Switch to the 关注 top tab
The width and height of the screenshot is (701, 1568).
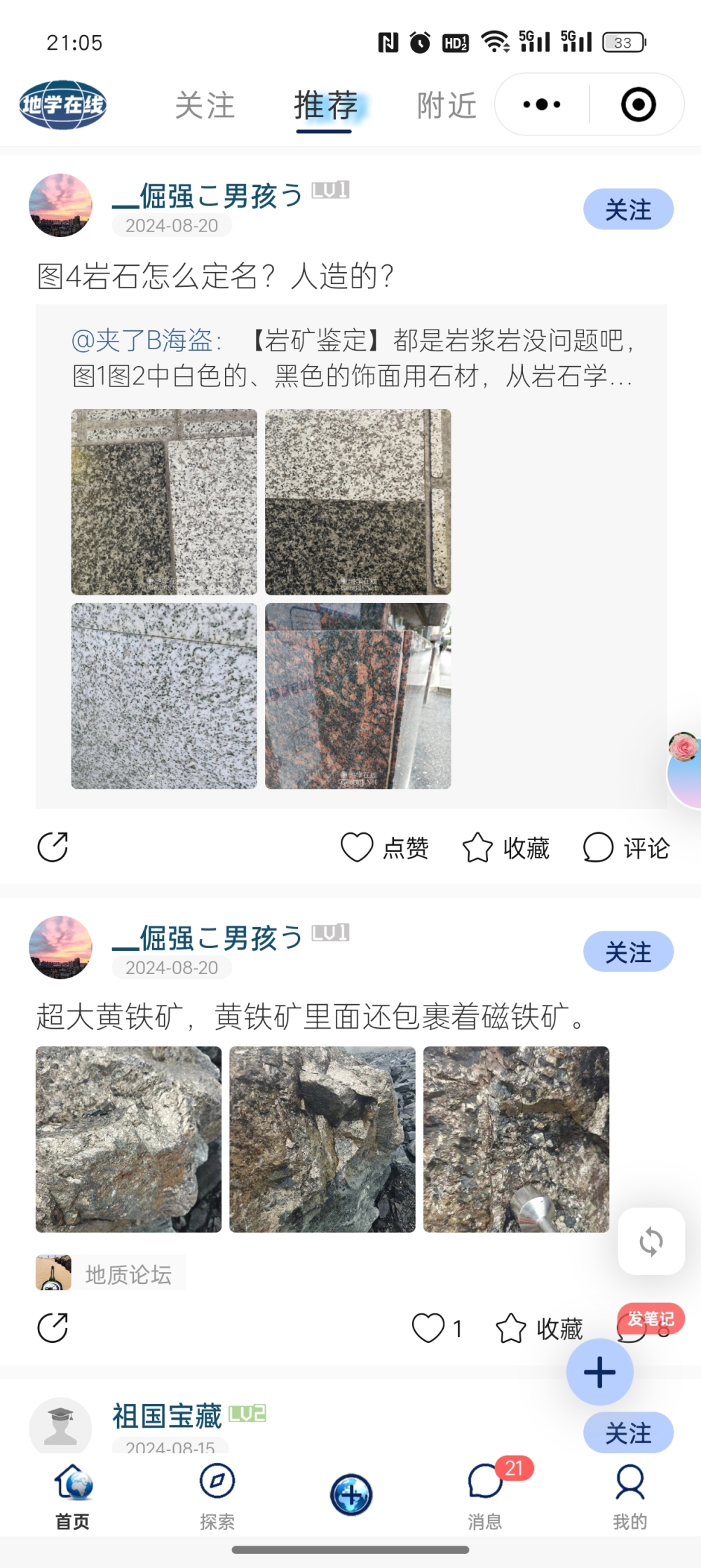[x=205, y=106]
